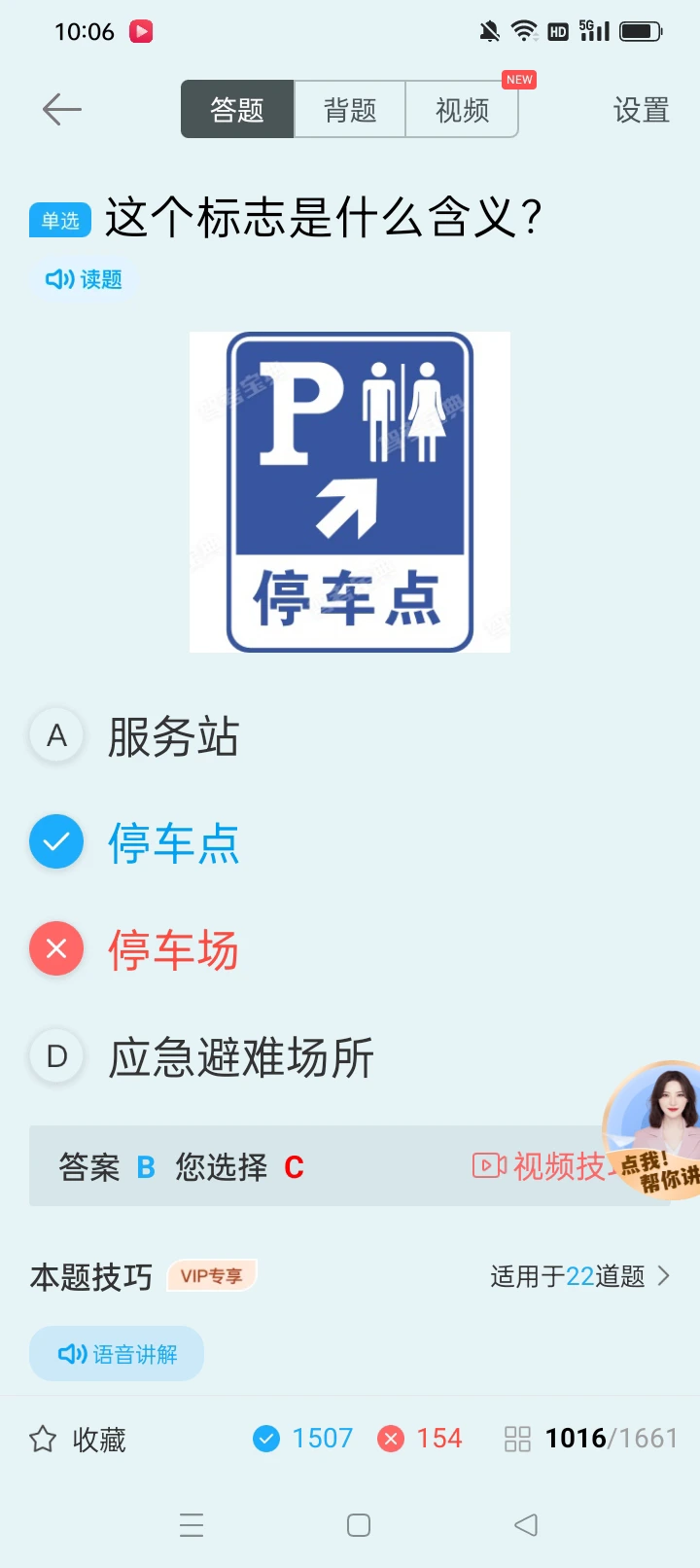Viewport: 700px width, 1568px height.
Task: Tap 读题 to hear the question
Action: [x=85, y=280]
